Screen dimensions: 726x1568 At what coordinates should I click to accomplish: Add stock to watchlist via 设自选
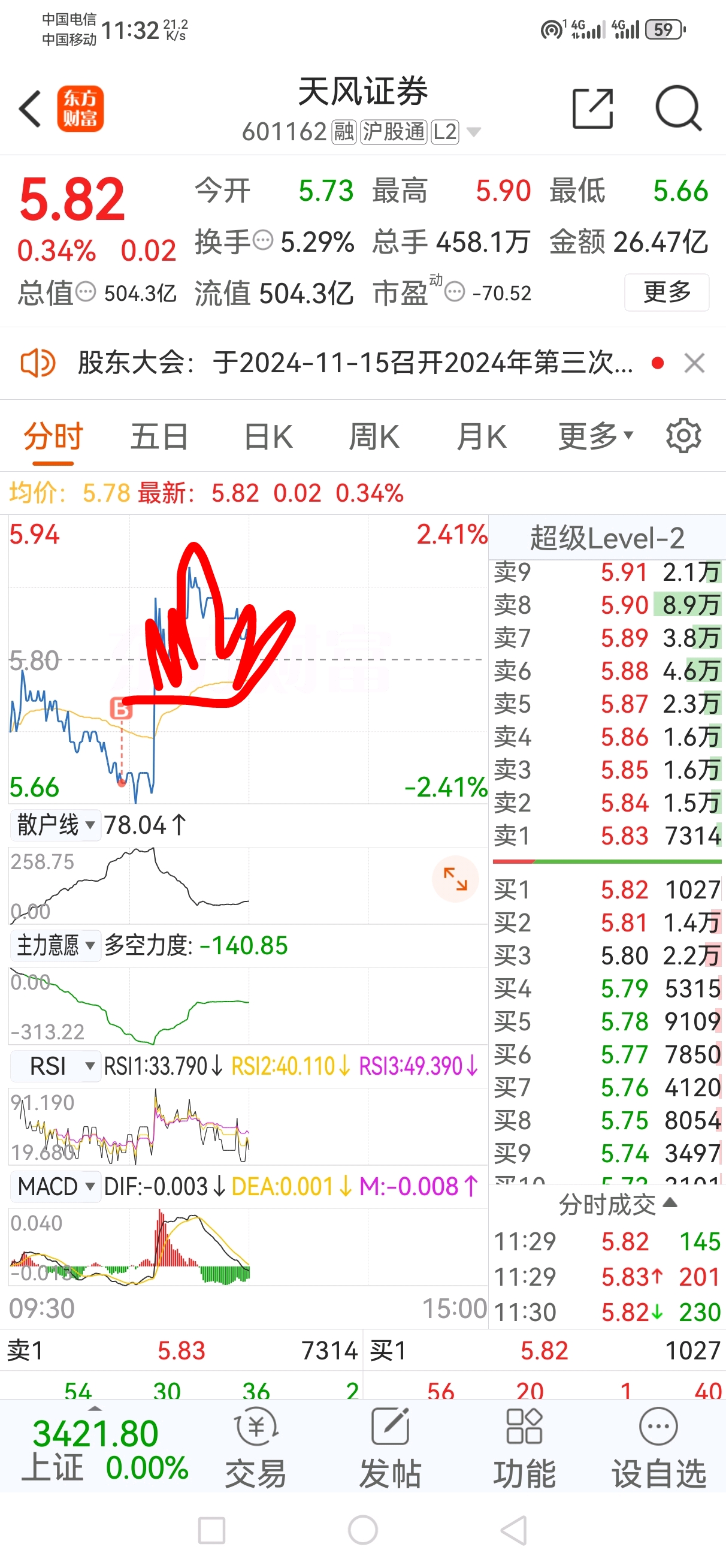[658, 1455]
